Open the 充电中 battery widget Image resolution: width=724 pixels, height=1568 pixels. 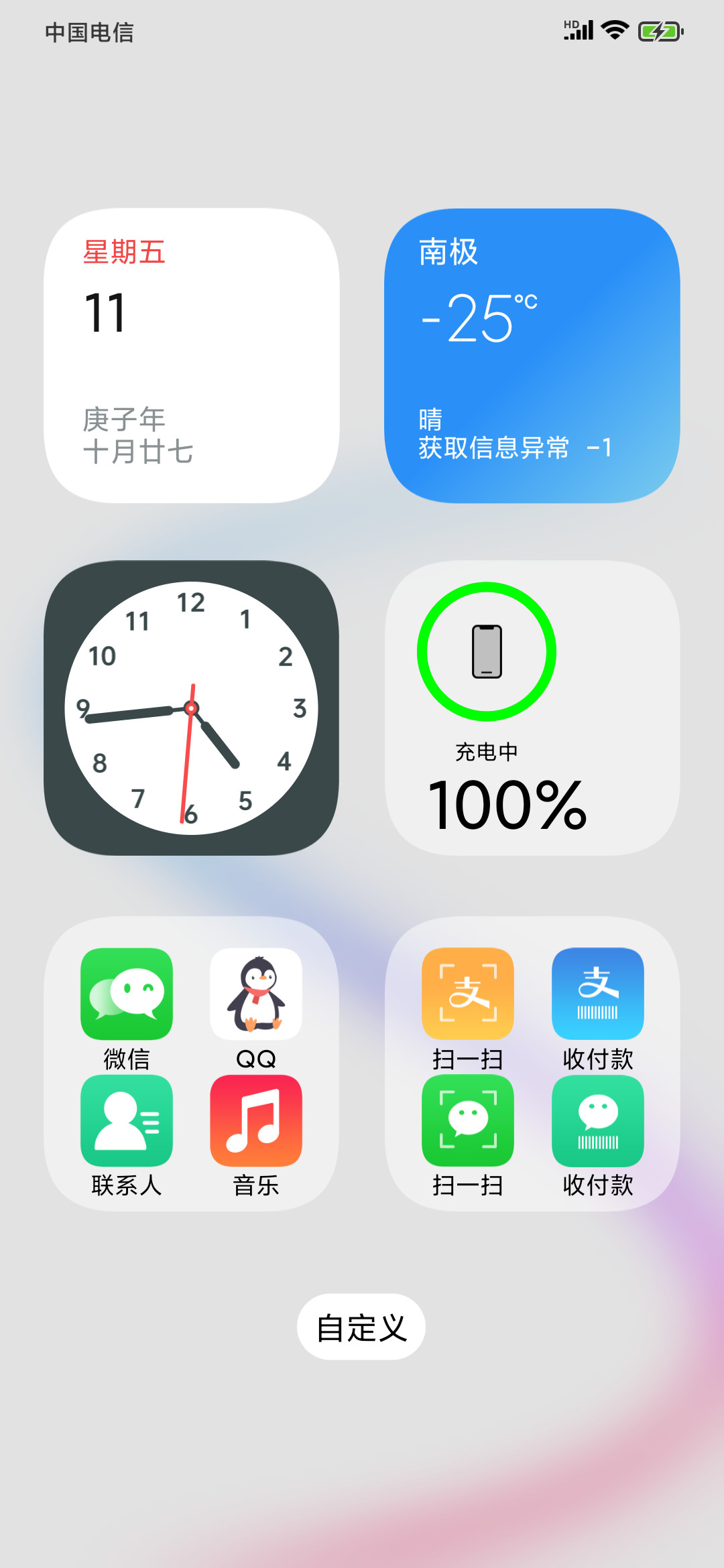532,708
